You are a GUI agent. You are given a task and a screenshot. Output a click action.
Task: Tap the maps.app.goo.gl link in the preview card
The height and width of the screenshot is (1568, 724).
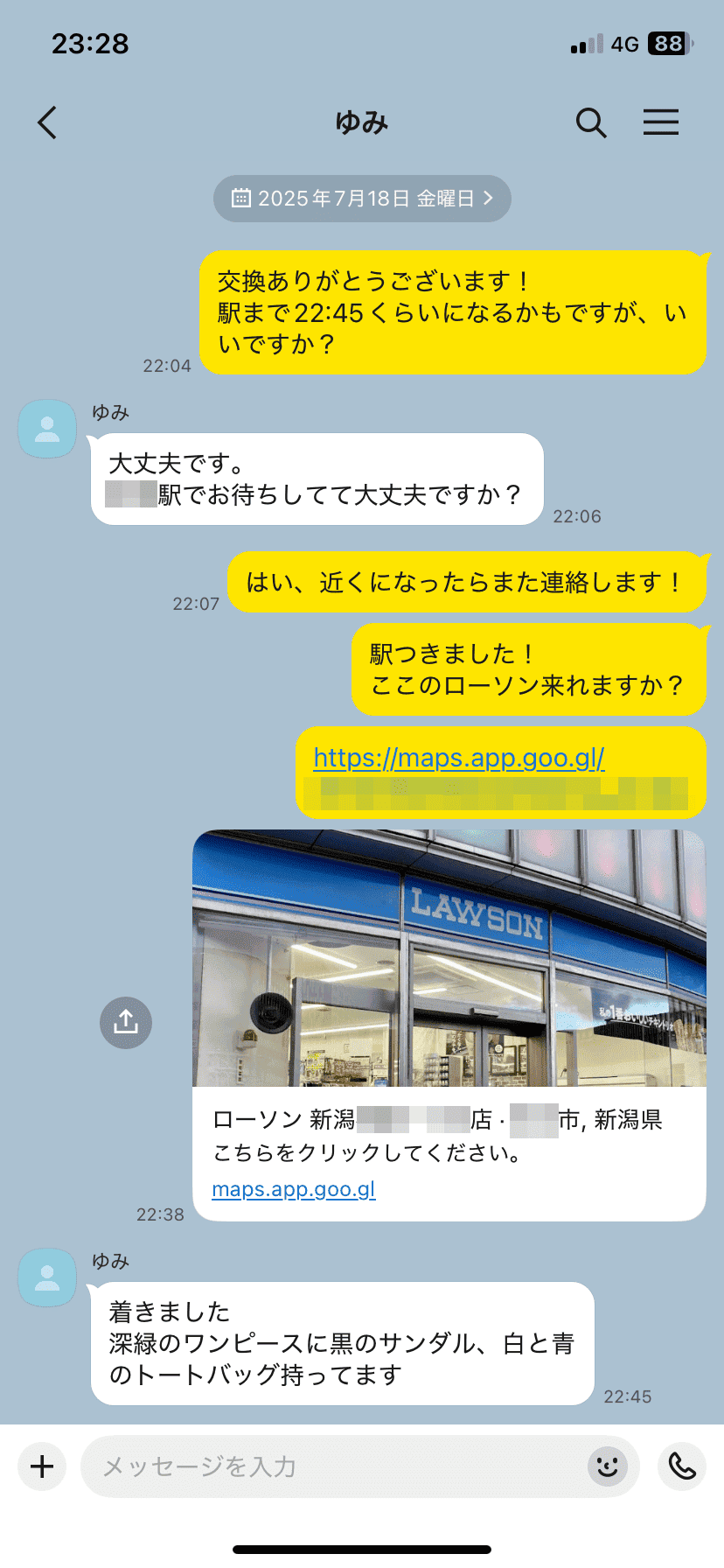(x=294, y=1189)
